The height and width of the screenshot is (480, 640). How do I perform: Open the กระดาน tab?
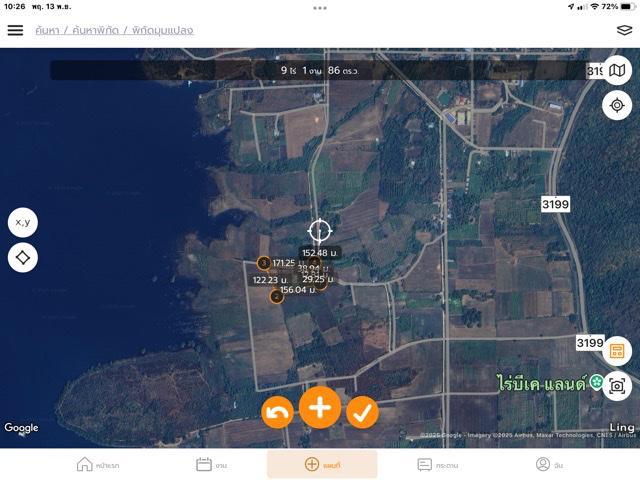coord(437,464)
